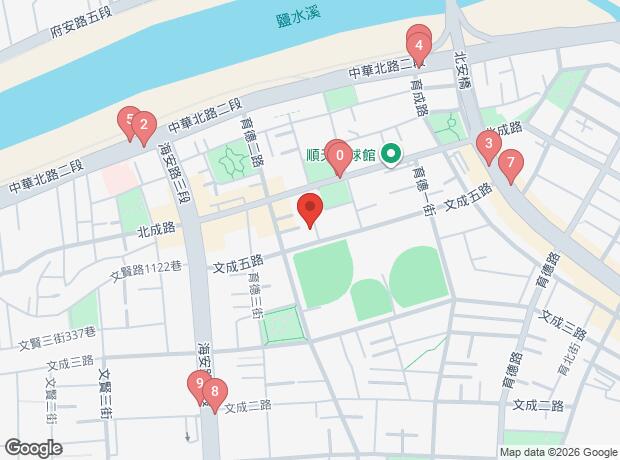Select map marker number 0

tap(340, 156)
